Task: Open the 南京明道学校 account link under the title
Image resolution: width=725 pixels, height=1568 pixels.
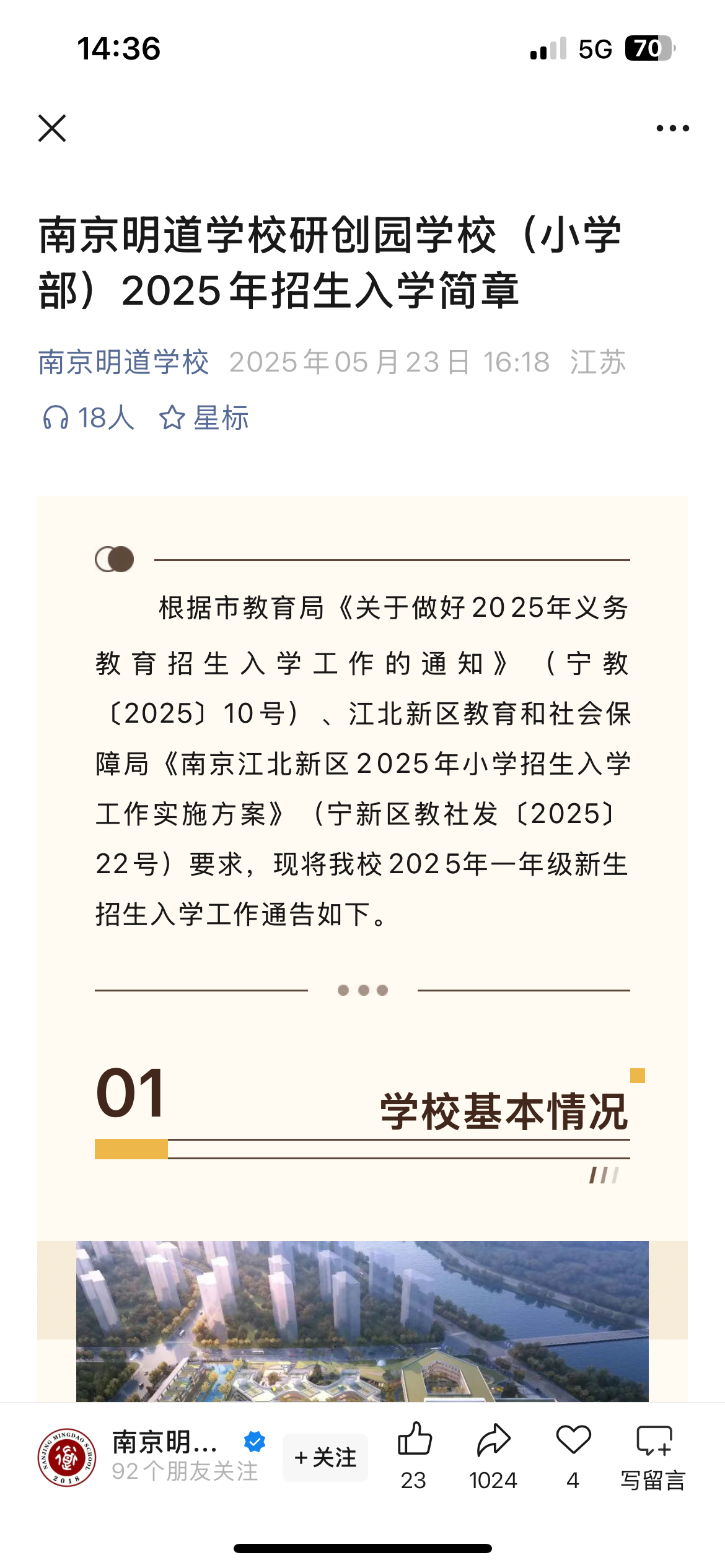Action: [123, 362]
